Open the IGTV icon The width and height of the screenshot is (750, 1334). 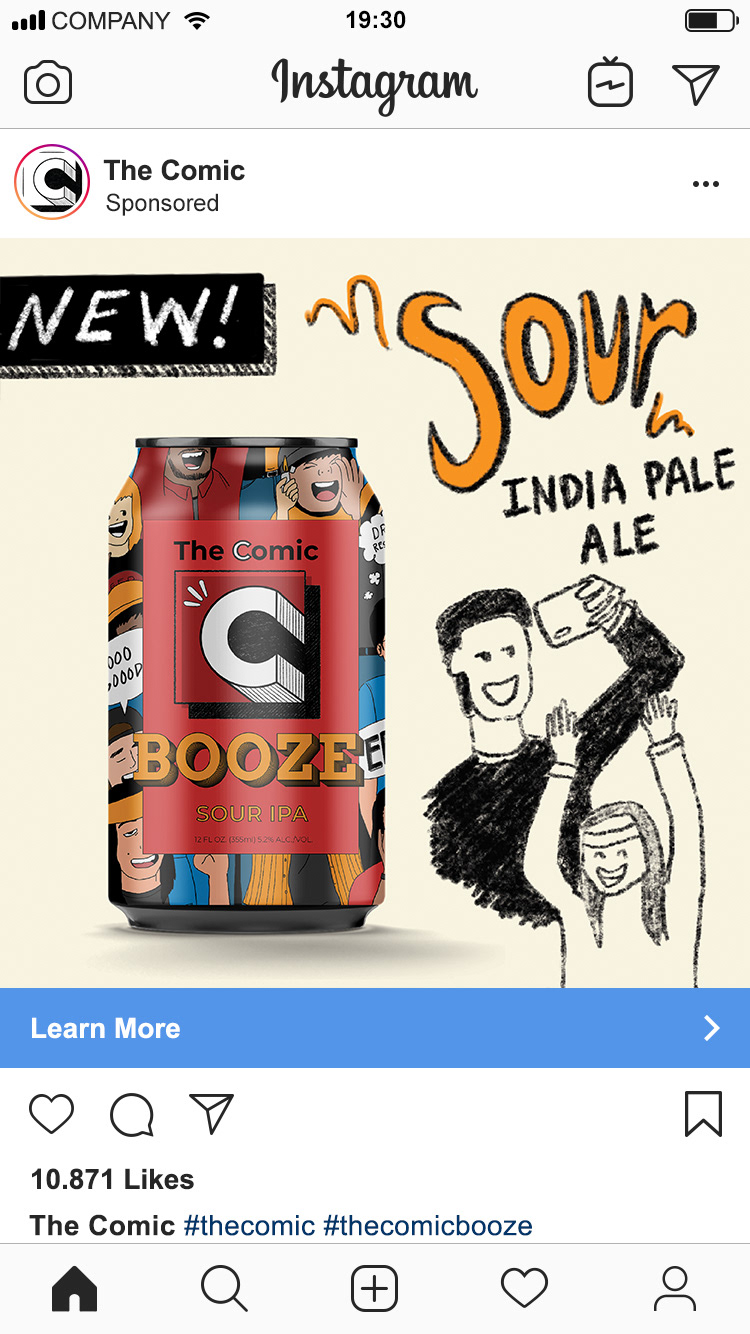click(x=610, y=83)
